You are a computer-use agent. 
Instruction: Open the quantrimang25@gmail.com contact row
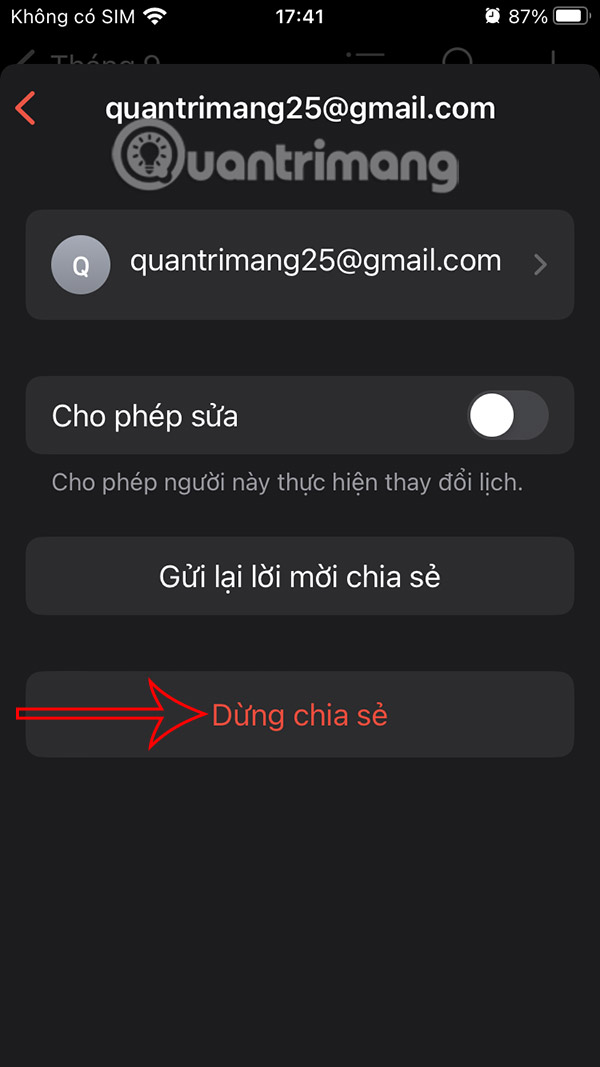click(300, 264)
